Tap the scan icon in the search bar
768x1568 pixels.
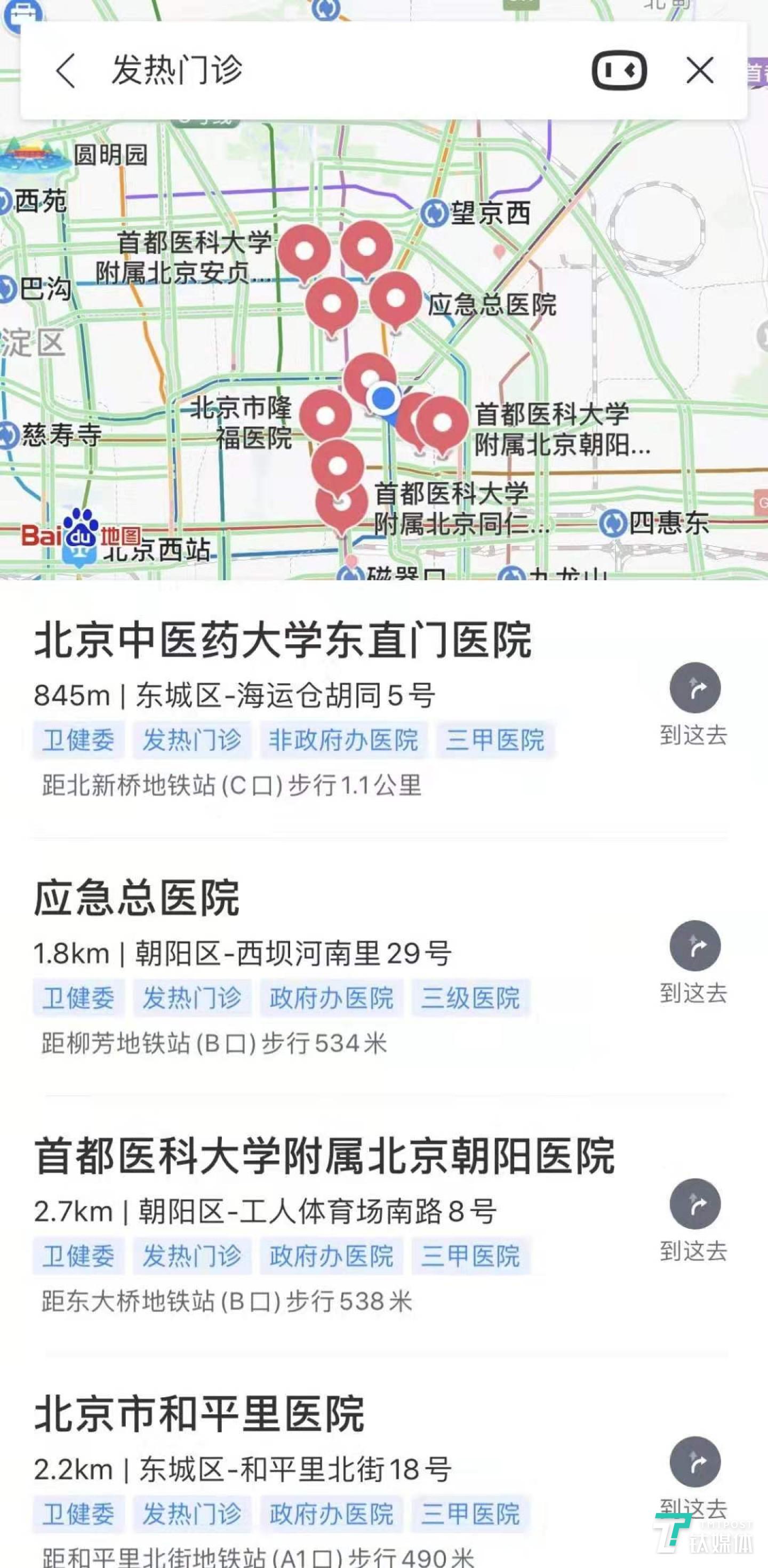620,70
